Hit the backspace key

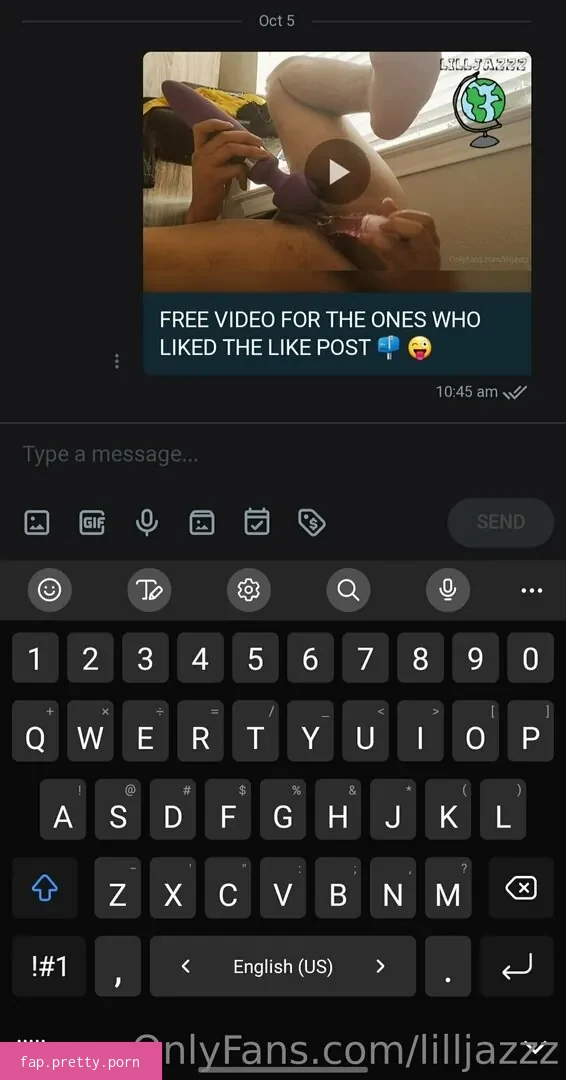coord(521,888)
